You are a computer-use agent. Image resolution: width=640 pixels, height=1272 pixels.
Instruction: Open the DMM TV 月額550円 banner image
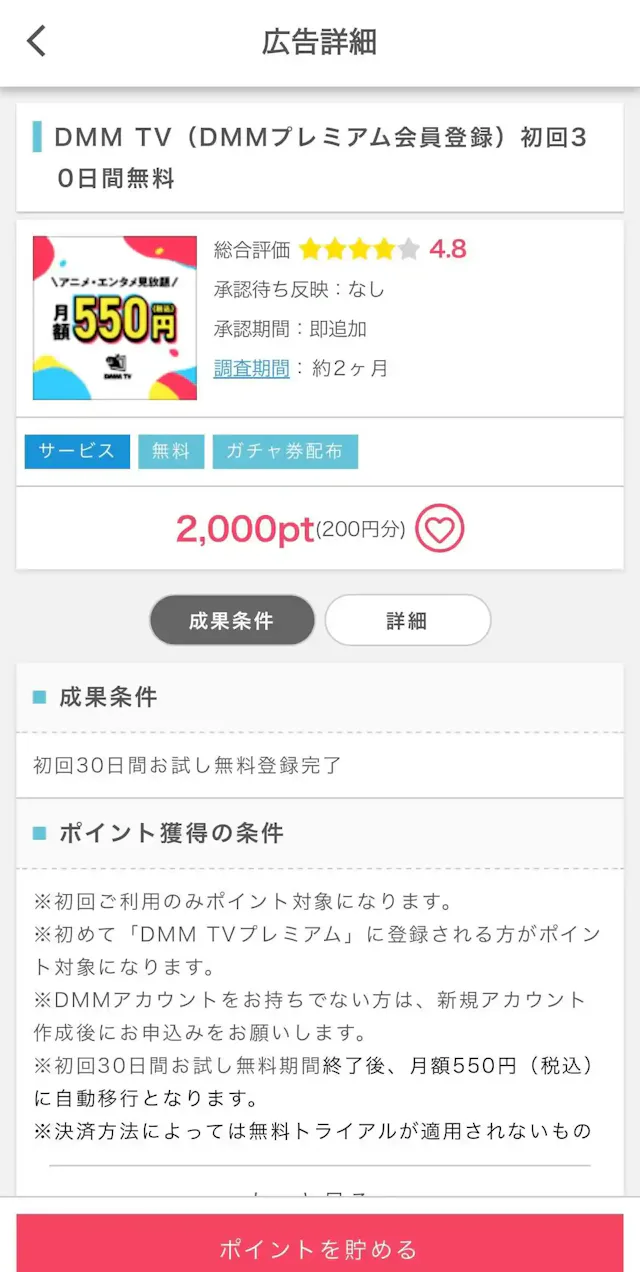click(115, 318)
